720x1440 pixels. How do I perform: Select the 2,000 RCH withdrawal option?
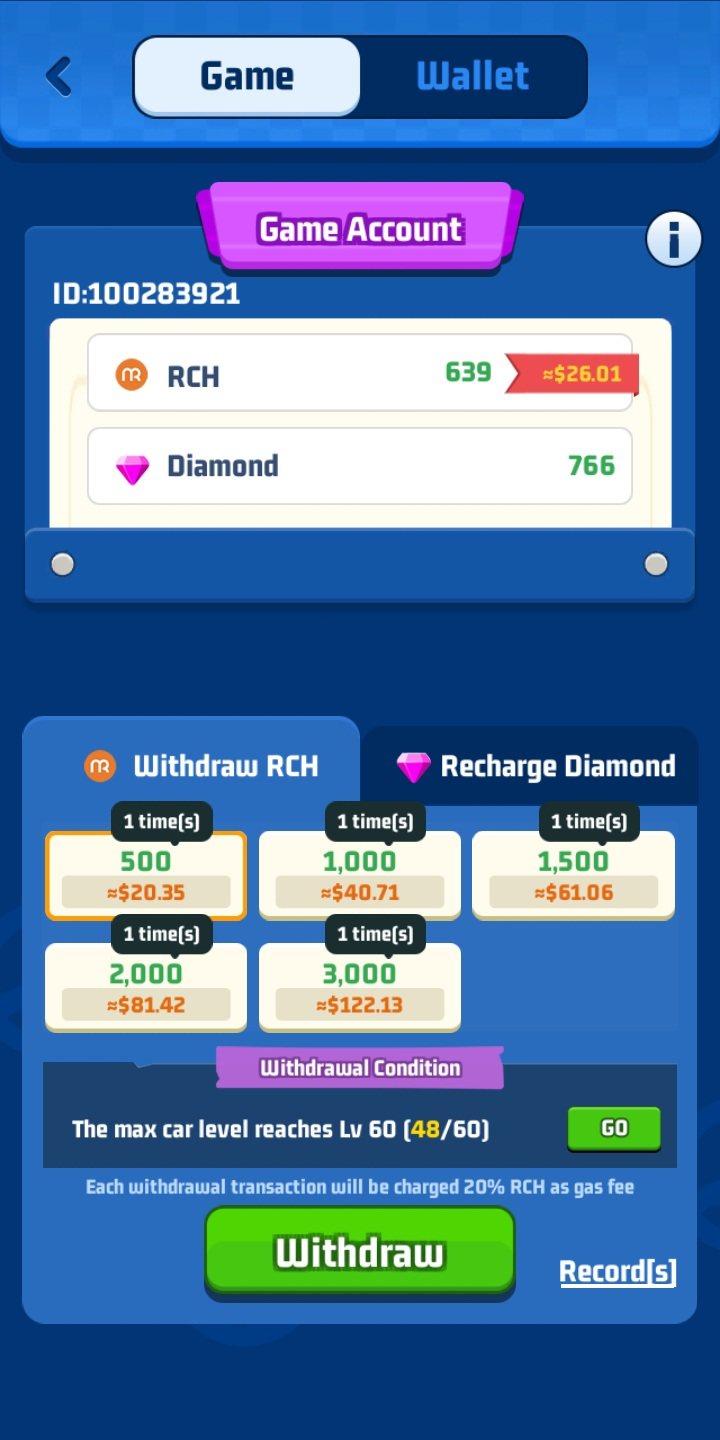pos(146,988)
